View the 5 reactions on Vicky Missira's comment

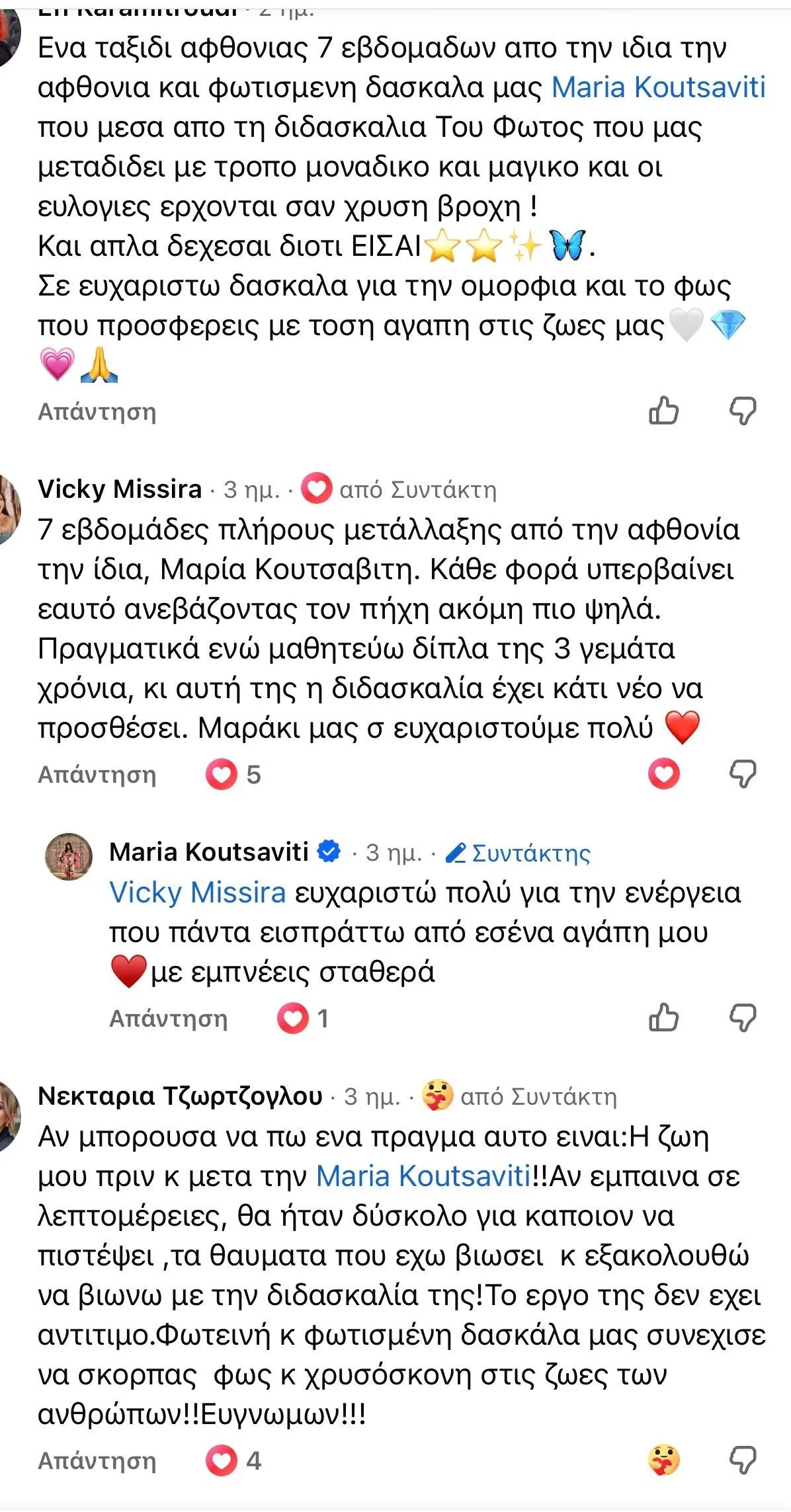[x=233, y=774]
